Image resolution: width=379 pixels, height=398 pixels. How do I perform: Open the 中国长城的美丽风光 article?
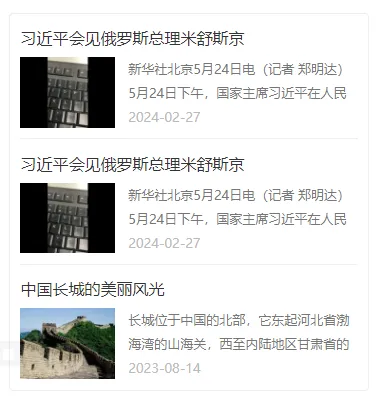pyautogui.click(x=93, y=290)
